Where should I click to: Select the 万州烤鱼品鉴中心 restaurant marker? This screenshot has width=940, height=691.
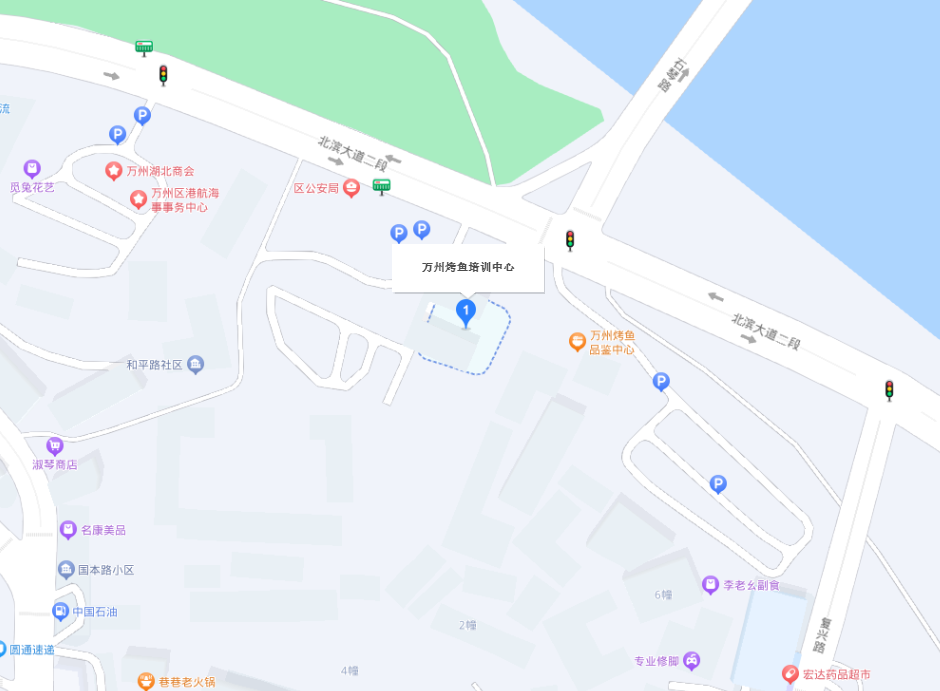(577, 342)
